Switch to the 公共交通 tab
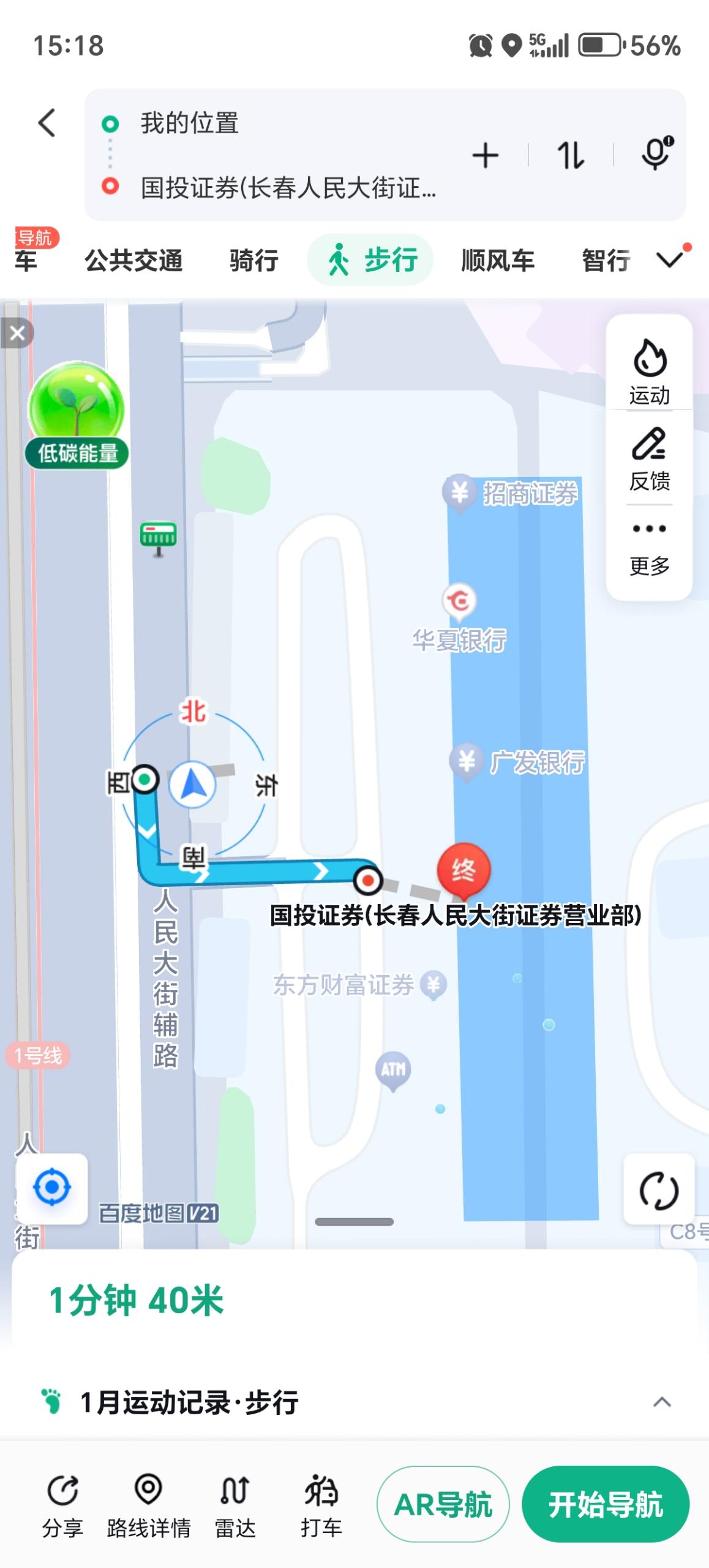 click(133, 260)
